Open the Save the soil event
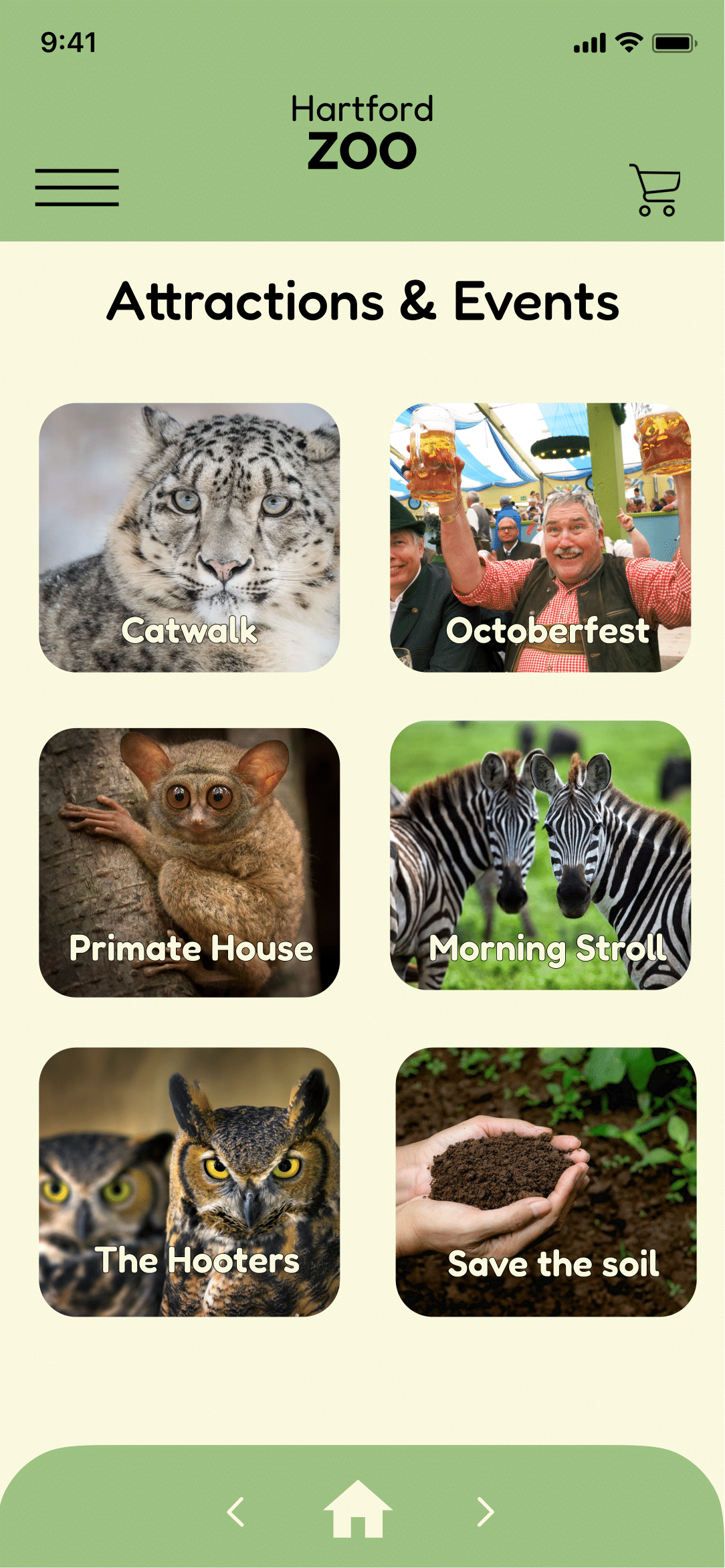 [x=546, y=1182]
